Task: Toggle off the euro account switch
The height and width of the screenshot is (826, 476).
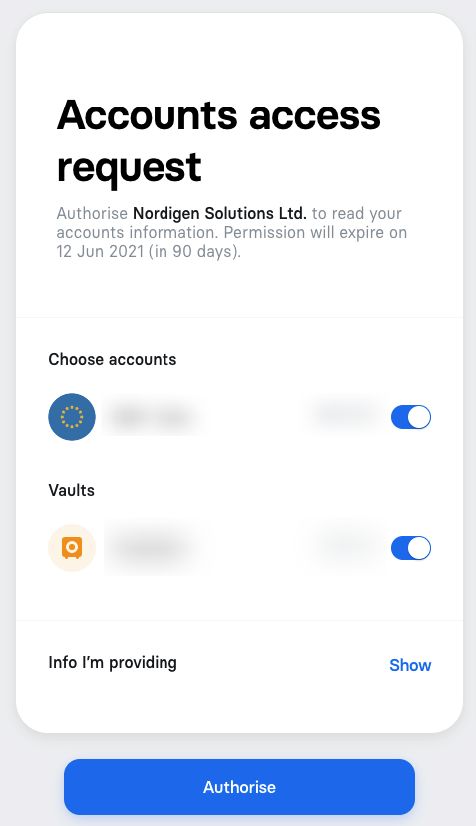Action: [x=411, y=417]
